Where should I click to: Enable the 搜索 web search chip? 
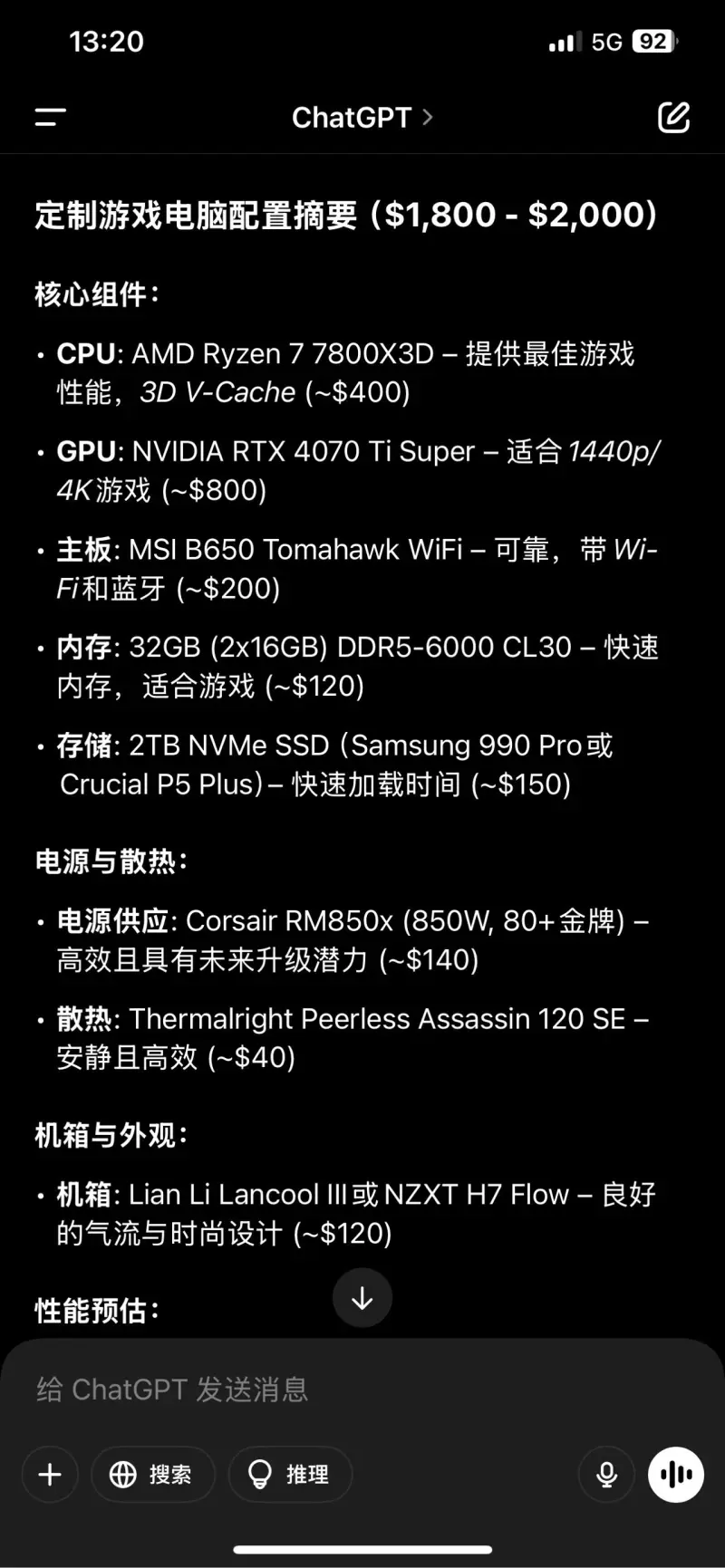(152, 1475)
